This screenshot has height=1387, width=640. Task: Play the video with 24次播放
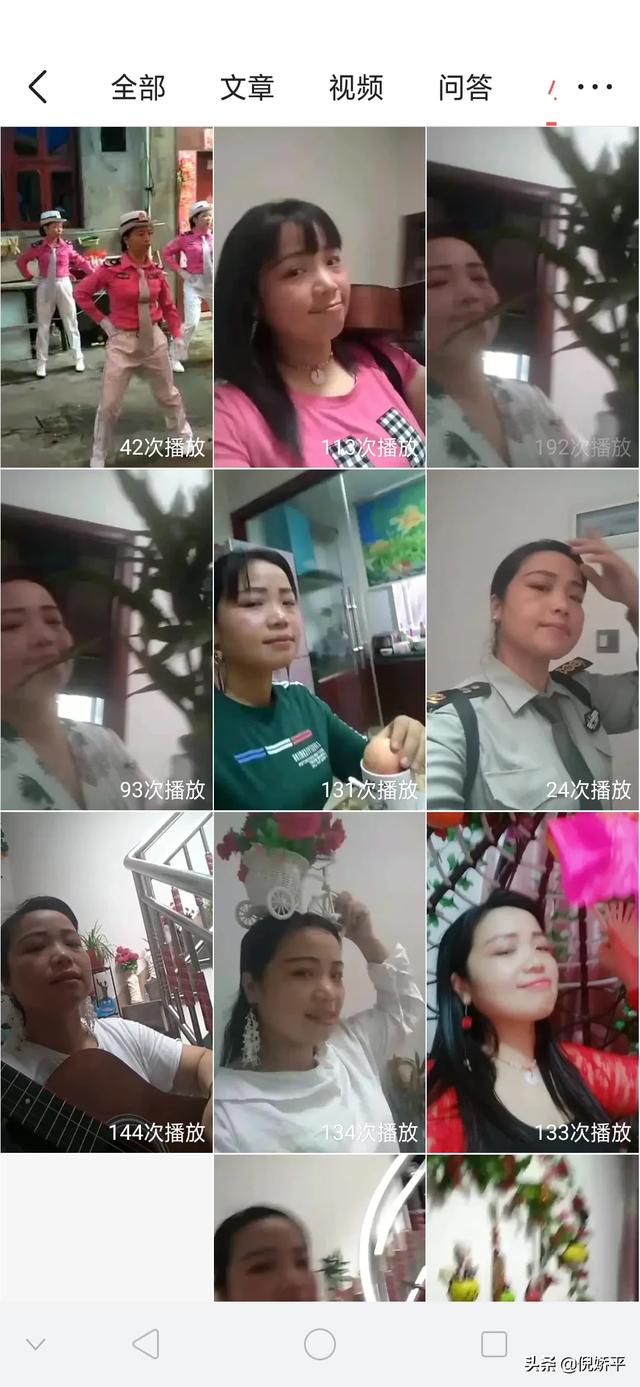tap(533, 640)
